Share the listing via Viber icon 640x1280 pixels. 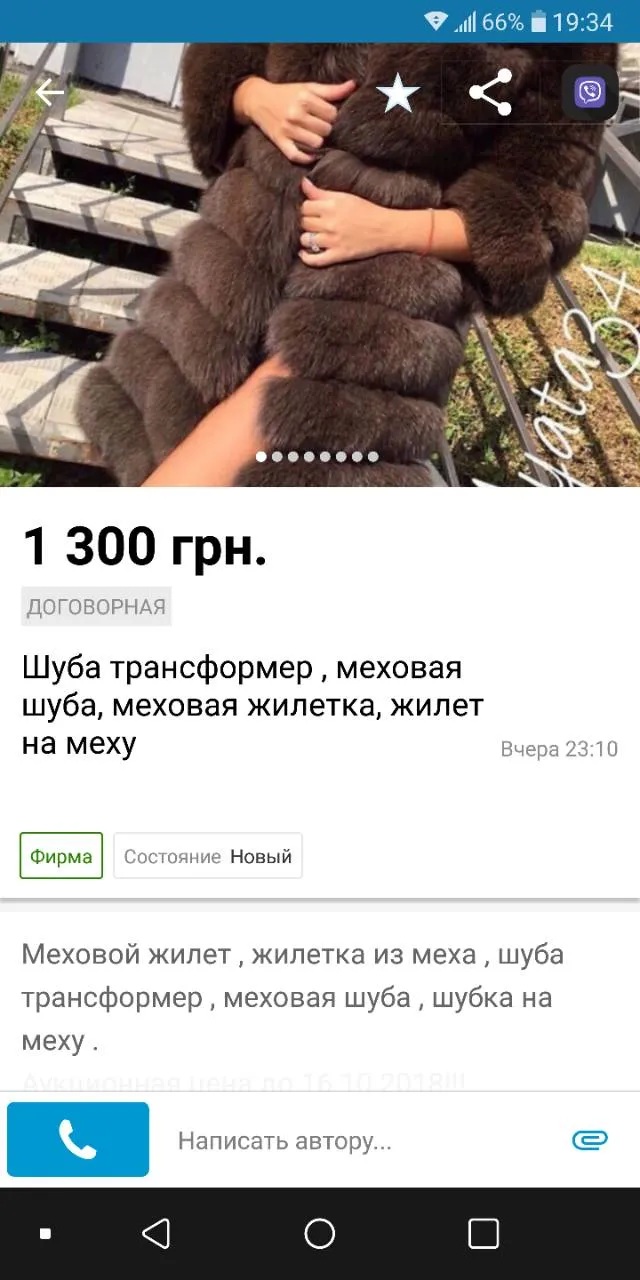[590, 93]
